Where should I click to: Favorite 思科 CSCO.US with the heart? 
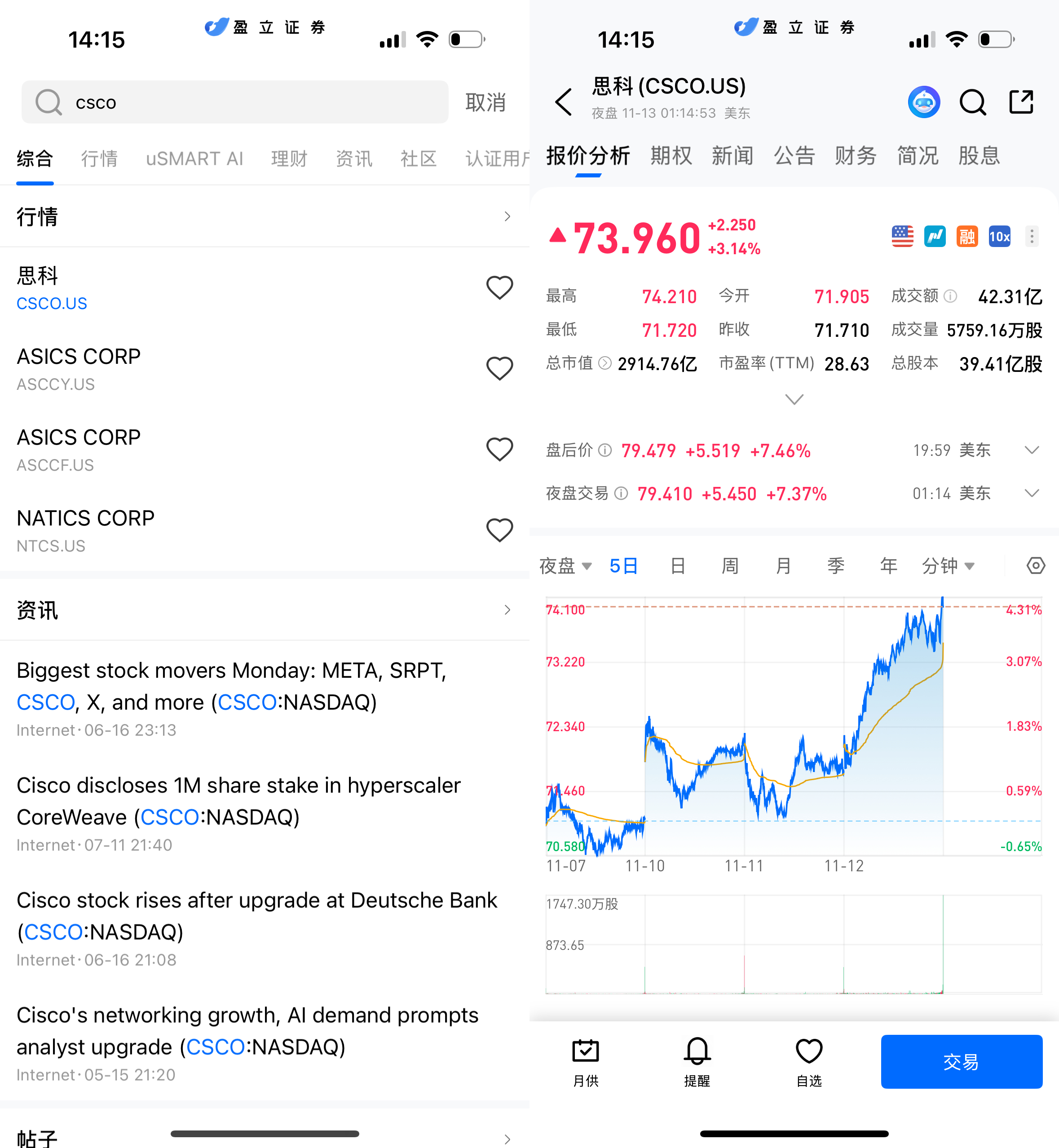499,288
